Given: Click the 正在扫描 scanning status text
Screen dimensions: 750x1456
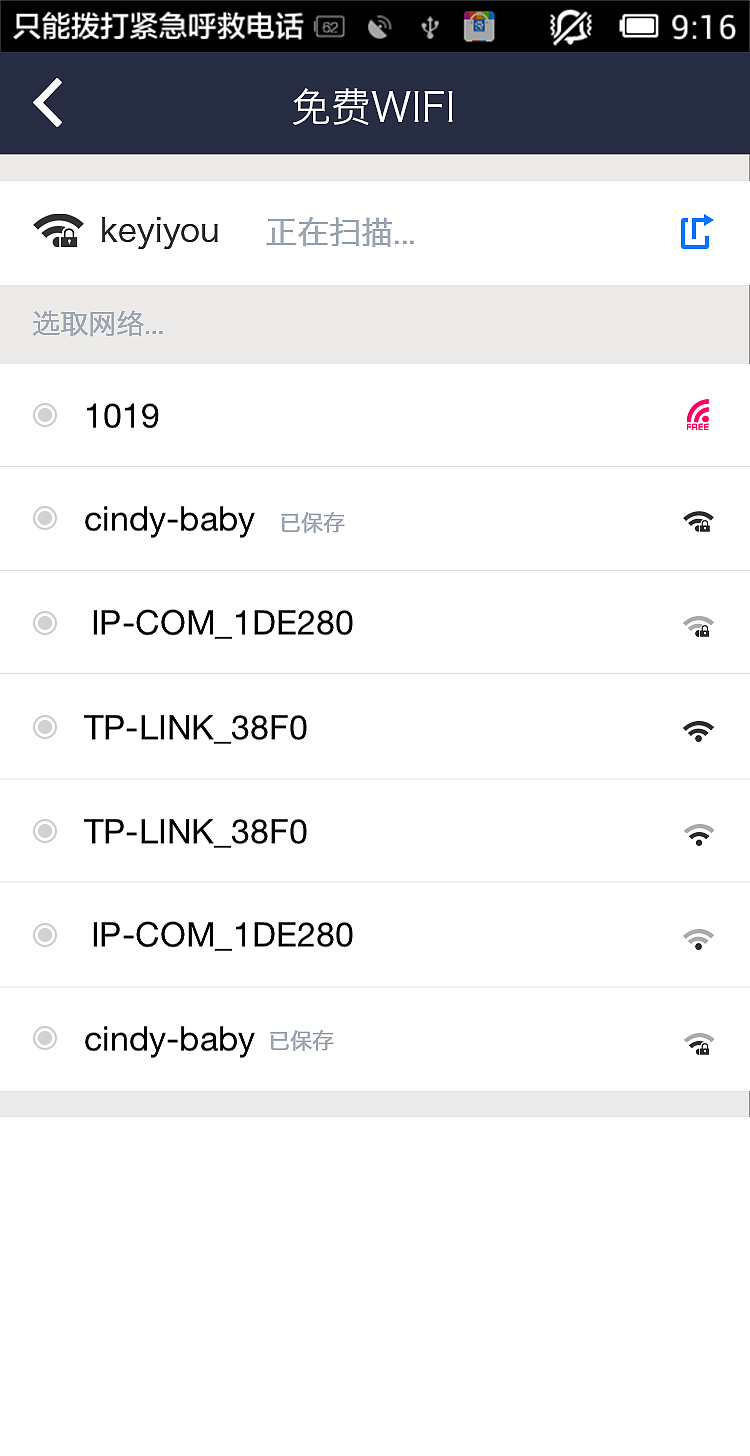Looking at the screenshot, I should coord(340,232).
